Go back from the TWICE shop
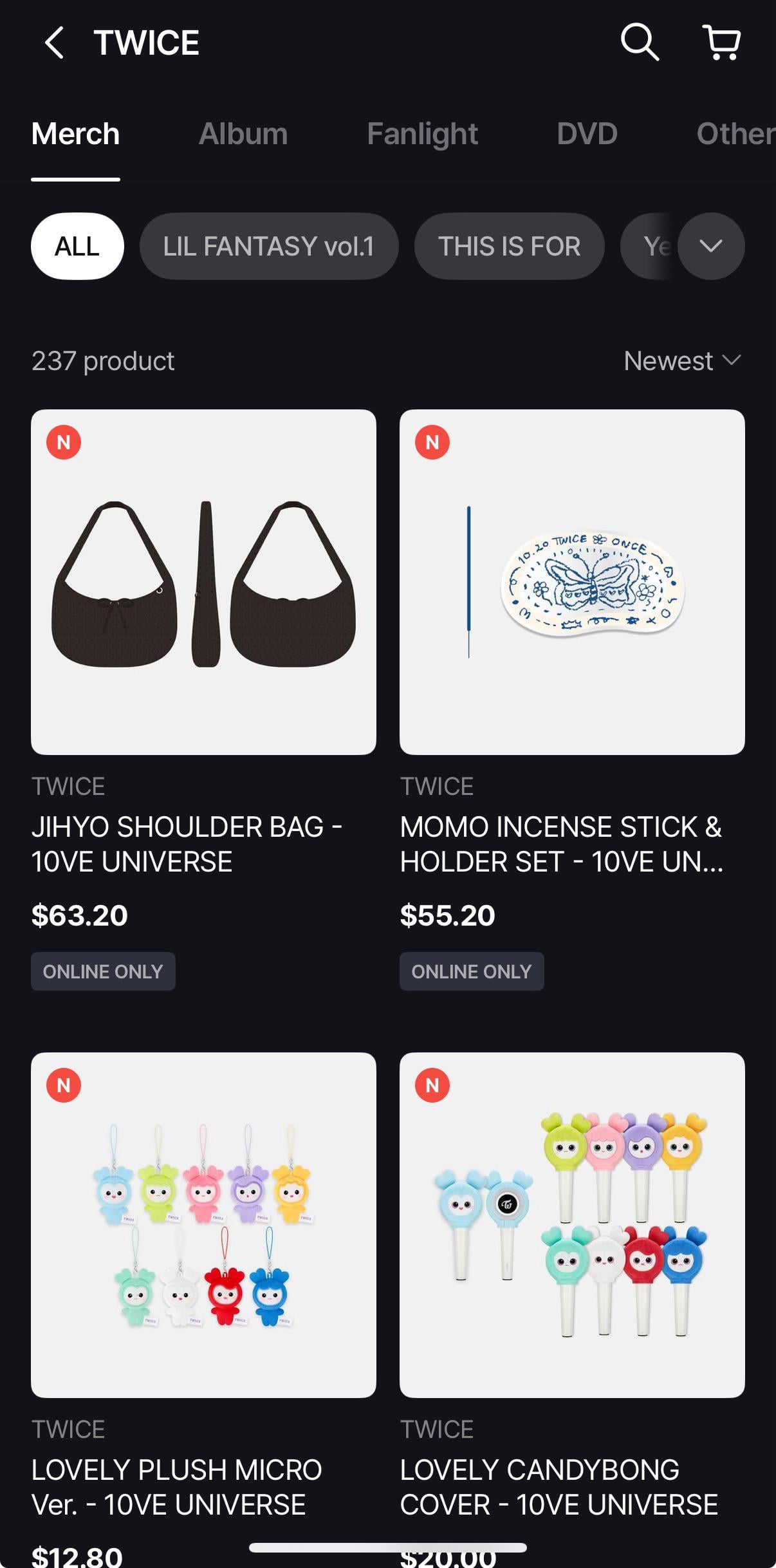776x1568 pixels. pos(54,43)
